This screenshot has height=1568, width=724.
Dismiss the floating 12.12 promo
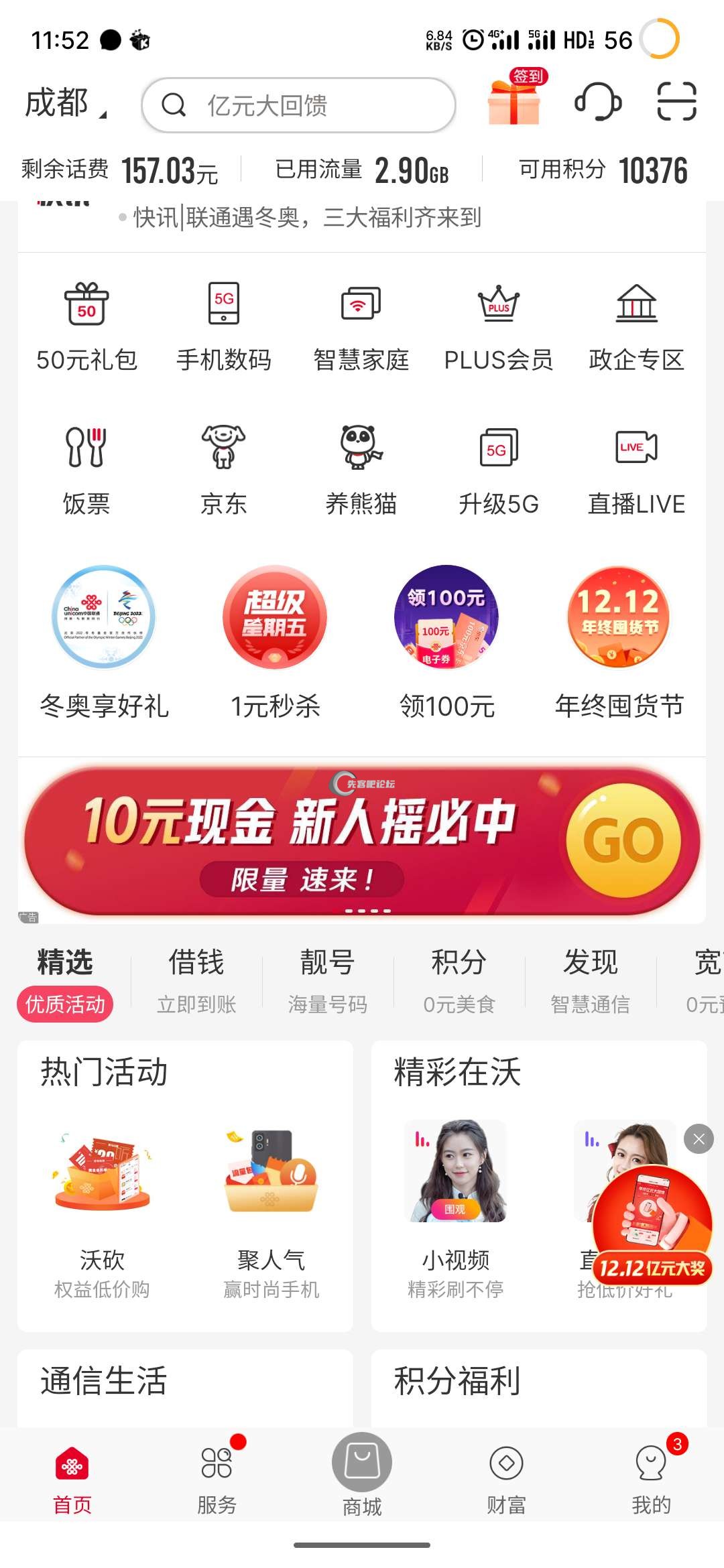coord(699,1139)
